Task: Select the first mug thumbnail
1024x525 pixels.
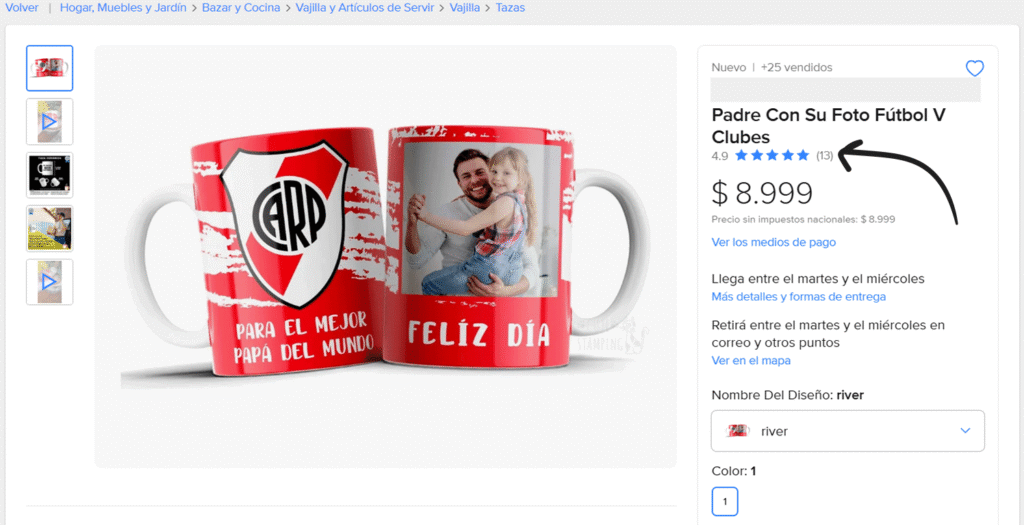Action: [x=49, y=68]
